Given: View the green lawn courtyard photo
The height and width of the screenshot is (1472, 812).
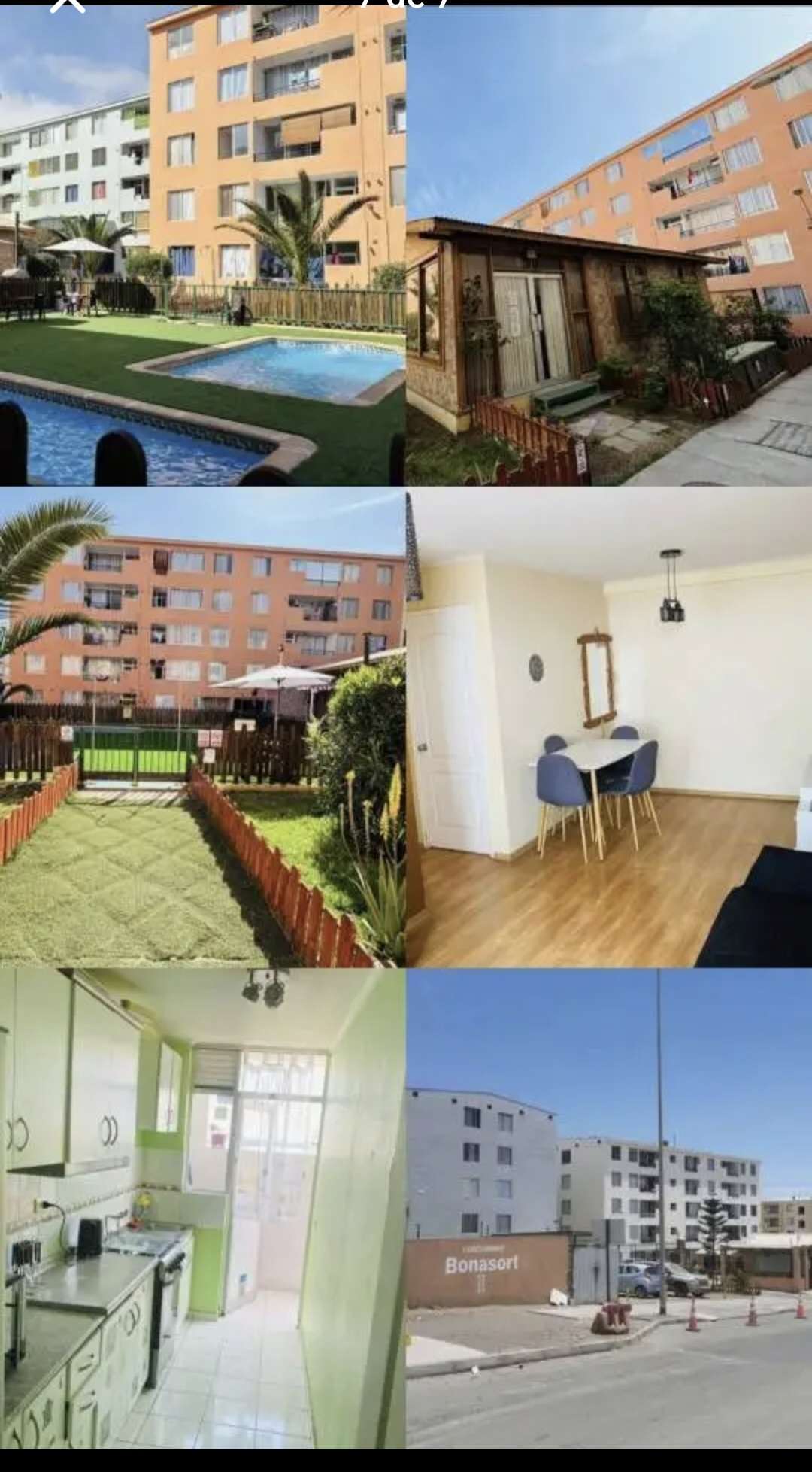Looking at the screenshot, I should pos(188,827).
